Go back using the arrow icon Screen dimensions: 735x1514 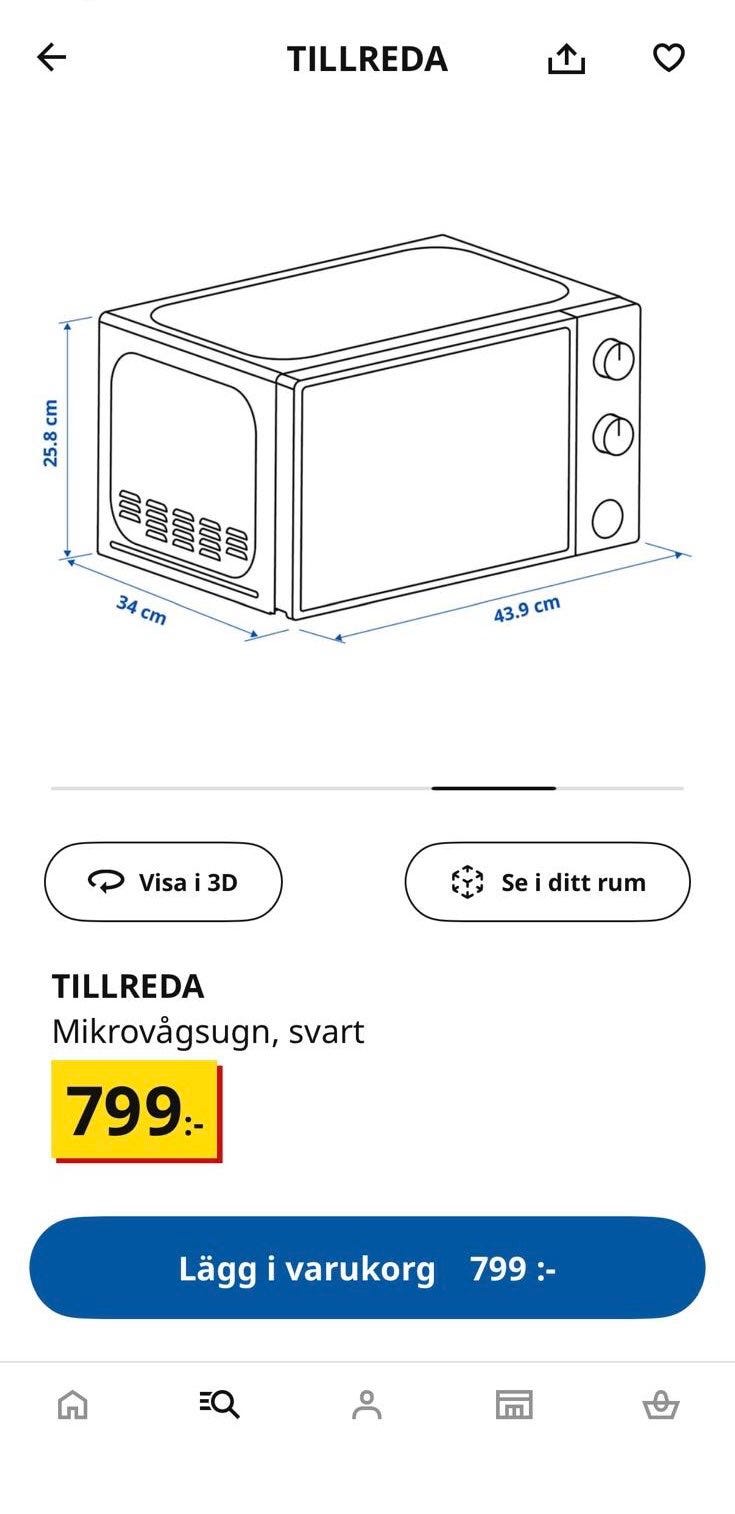[51, 58]
